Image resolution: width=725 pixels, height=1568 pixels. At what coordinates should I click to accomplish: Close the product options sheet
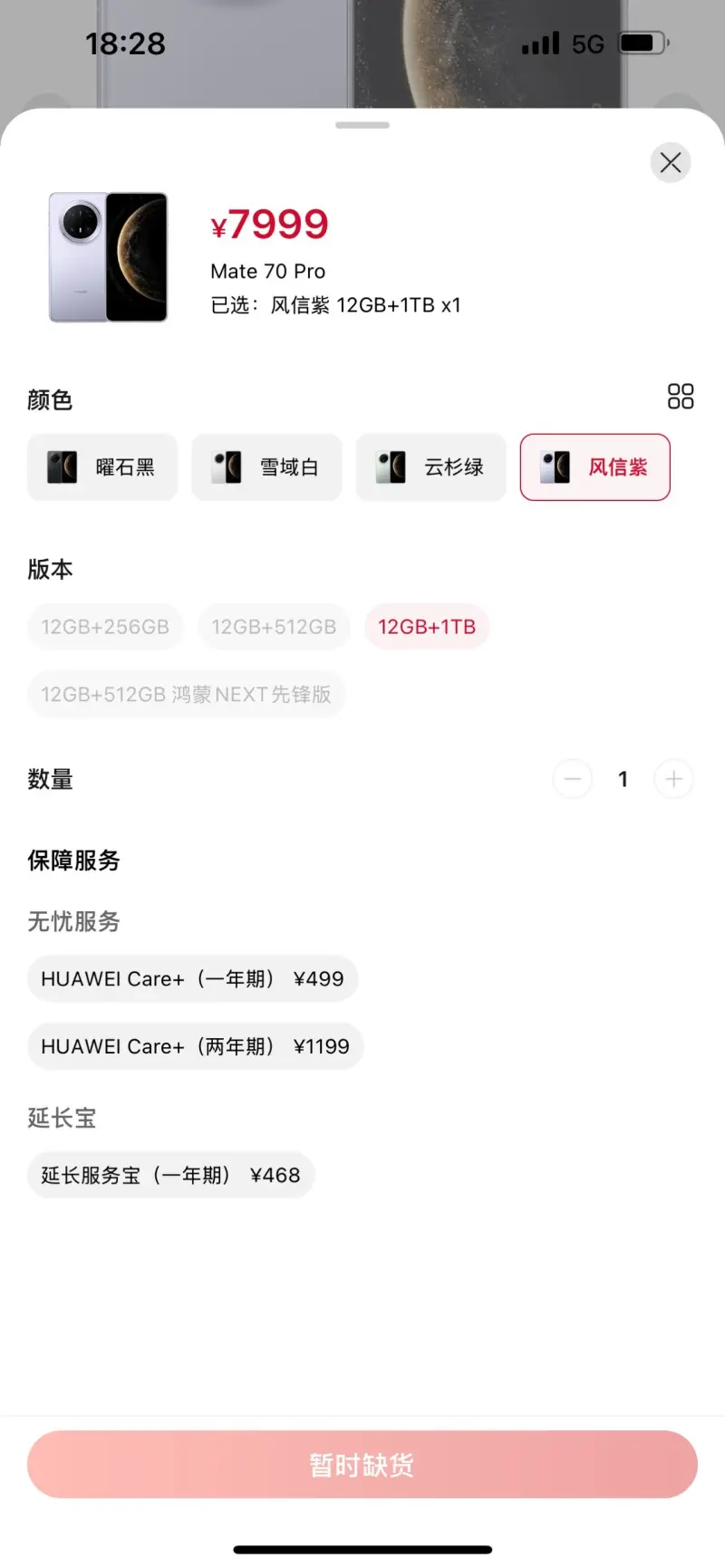(671, 163)
